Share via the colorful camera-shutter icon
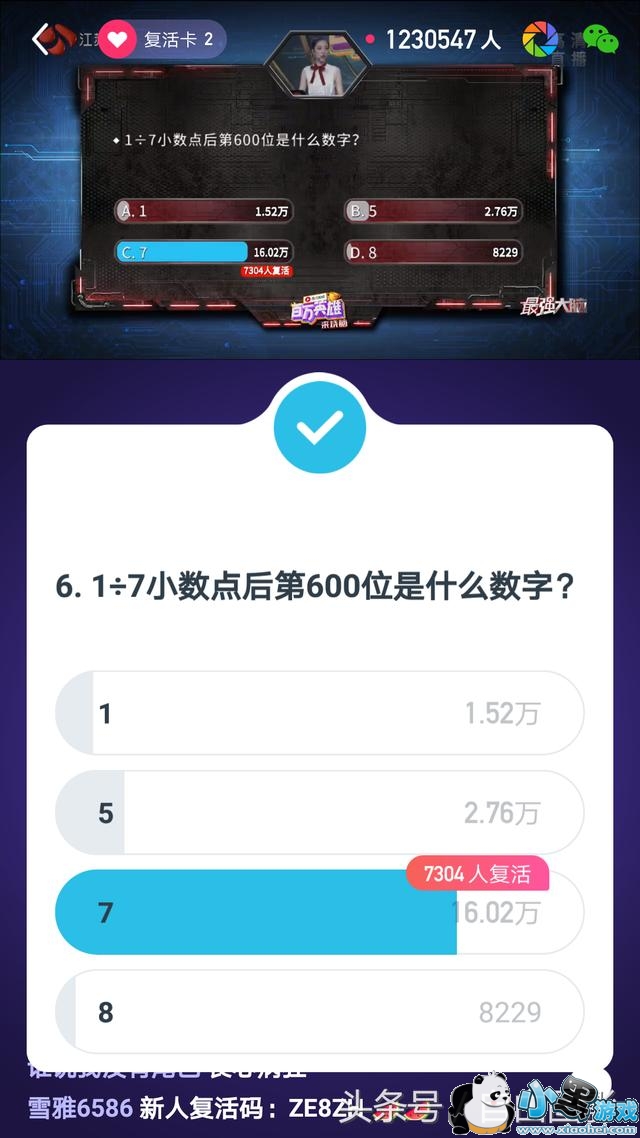 point(540,40)
